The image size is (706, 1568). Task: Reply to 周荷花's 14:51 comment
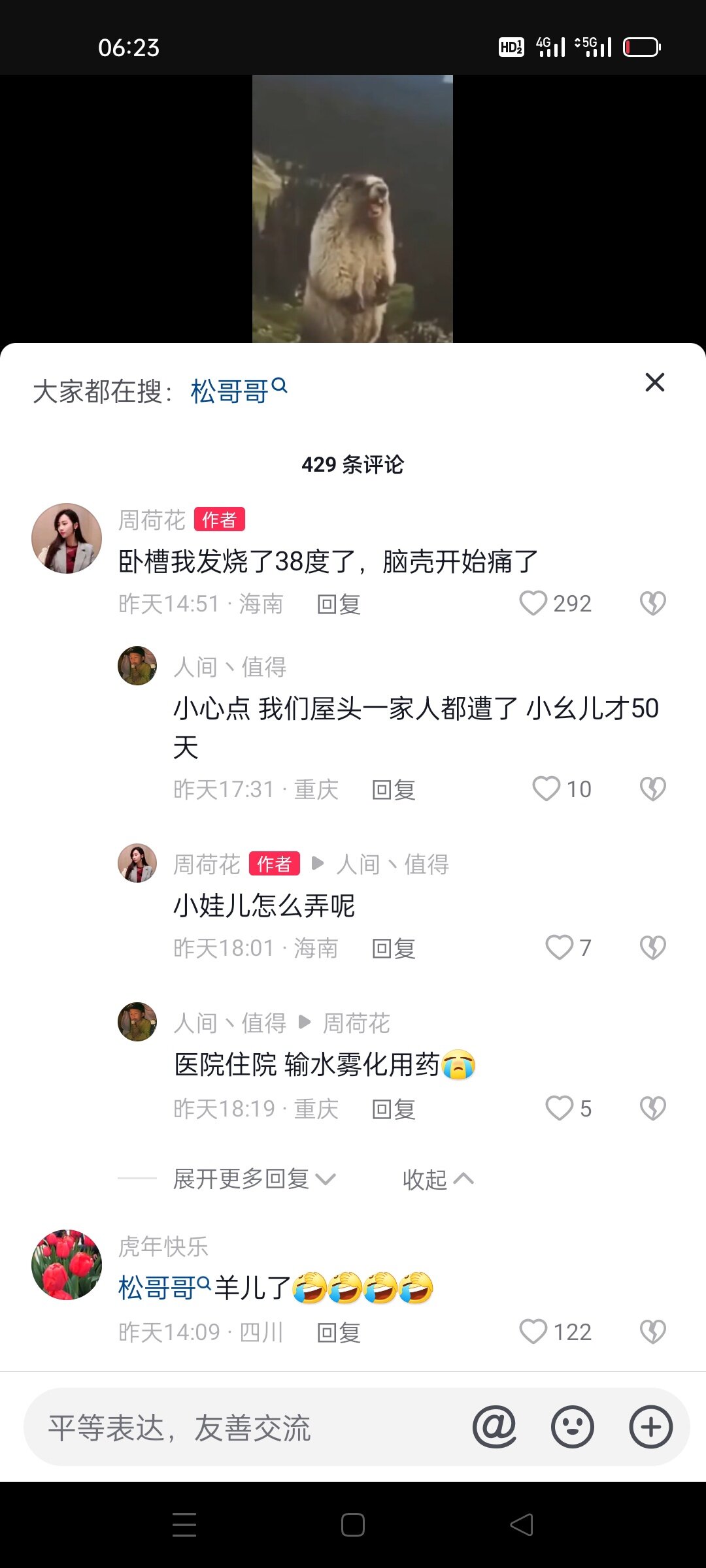click(x=338, y=604)
